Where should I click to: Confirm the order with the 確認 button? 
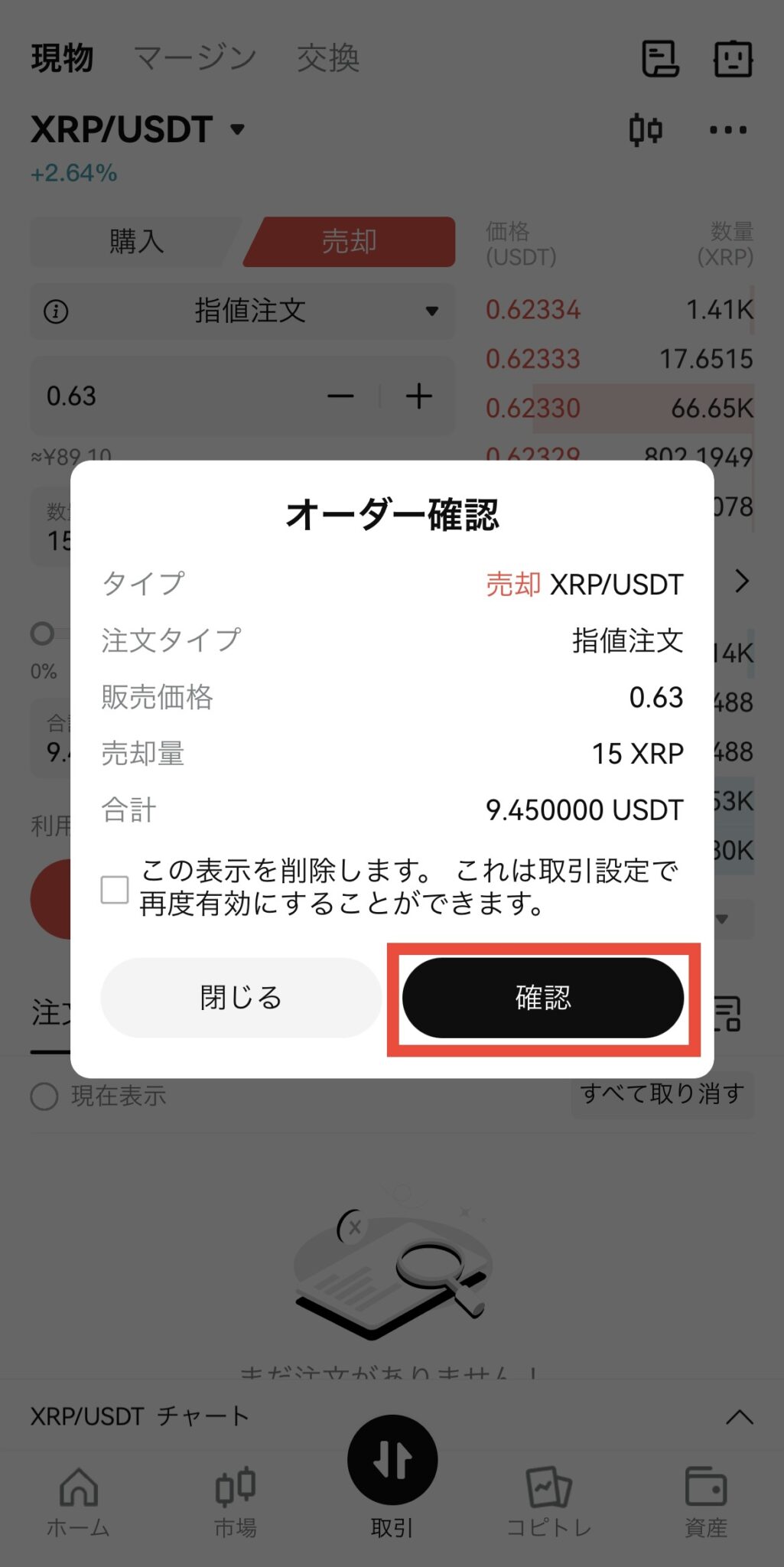coord(542,998)
